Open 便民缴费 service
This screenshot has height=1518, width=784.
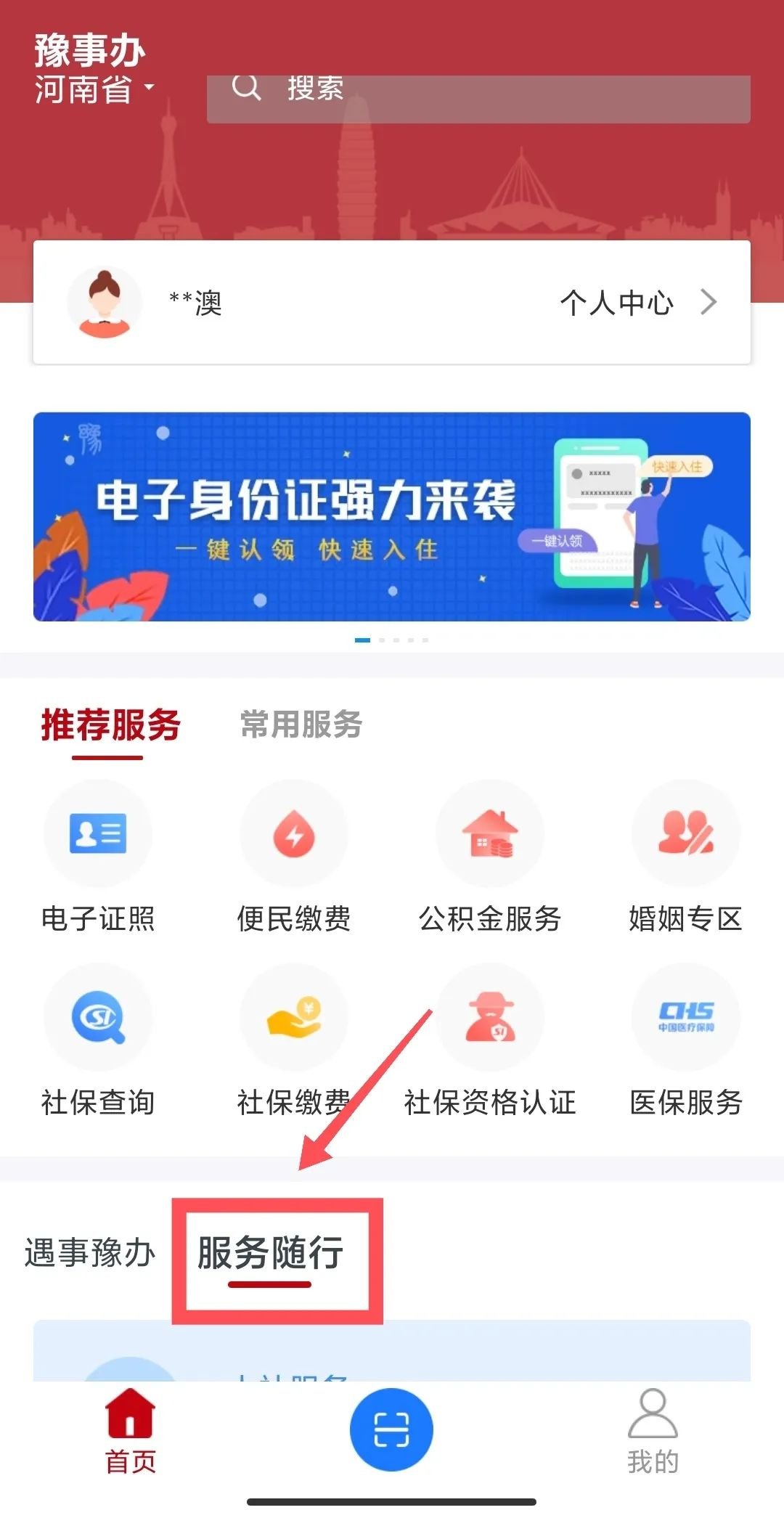click(294, 857)
